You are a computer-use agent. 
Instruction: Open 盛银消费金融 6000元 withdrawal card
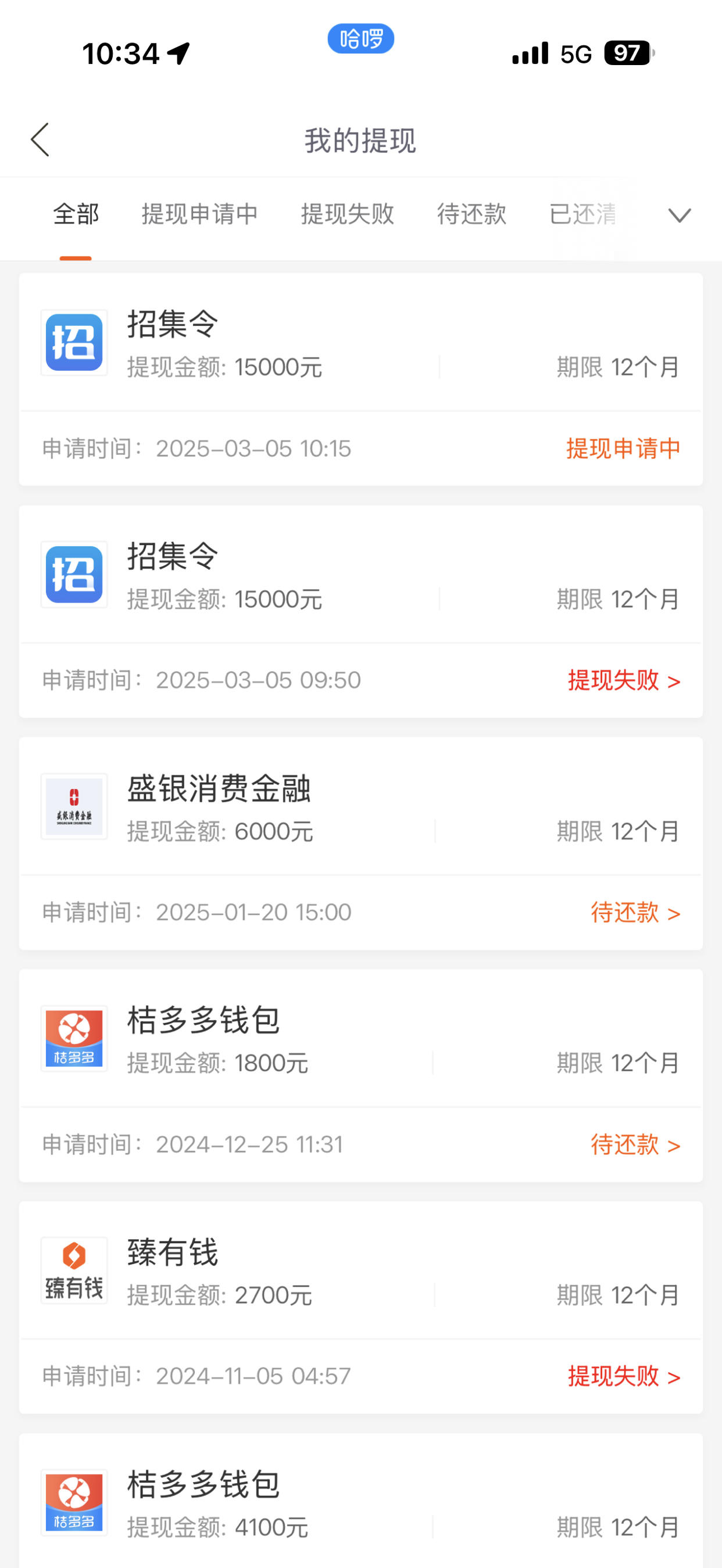pyautogui.click(x=360, y=844)
